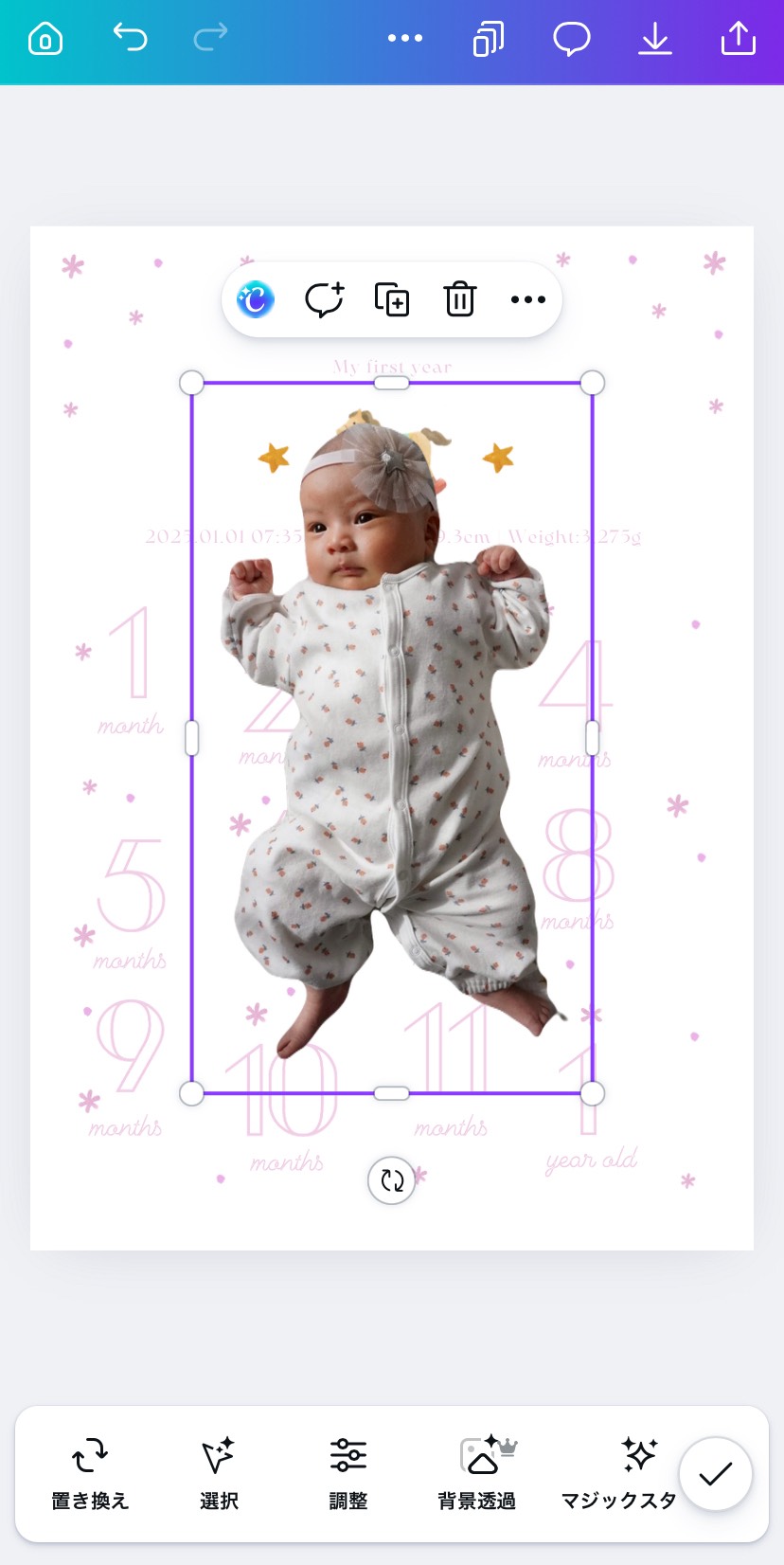Open the comments panel

coord(571,39)
